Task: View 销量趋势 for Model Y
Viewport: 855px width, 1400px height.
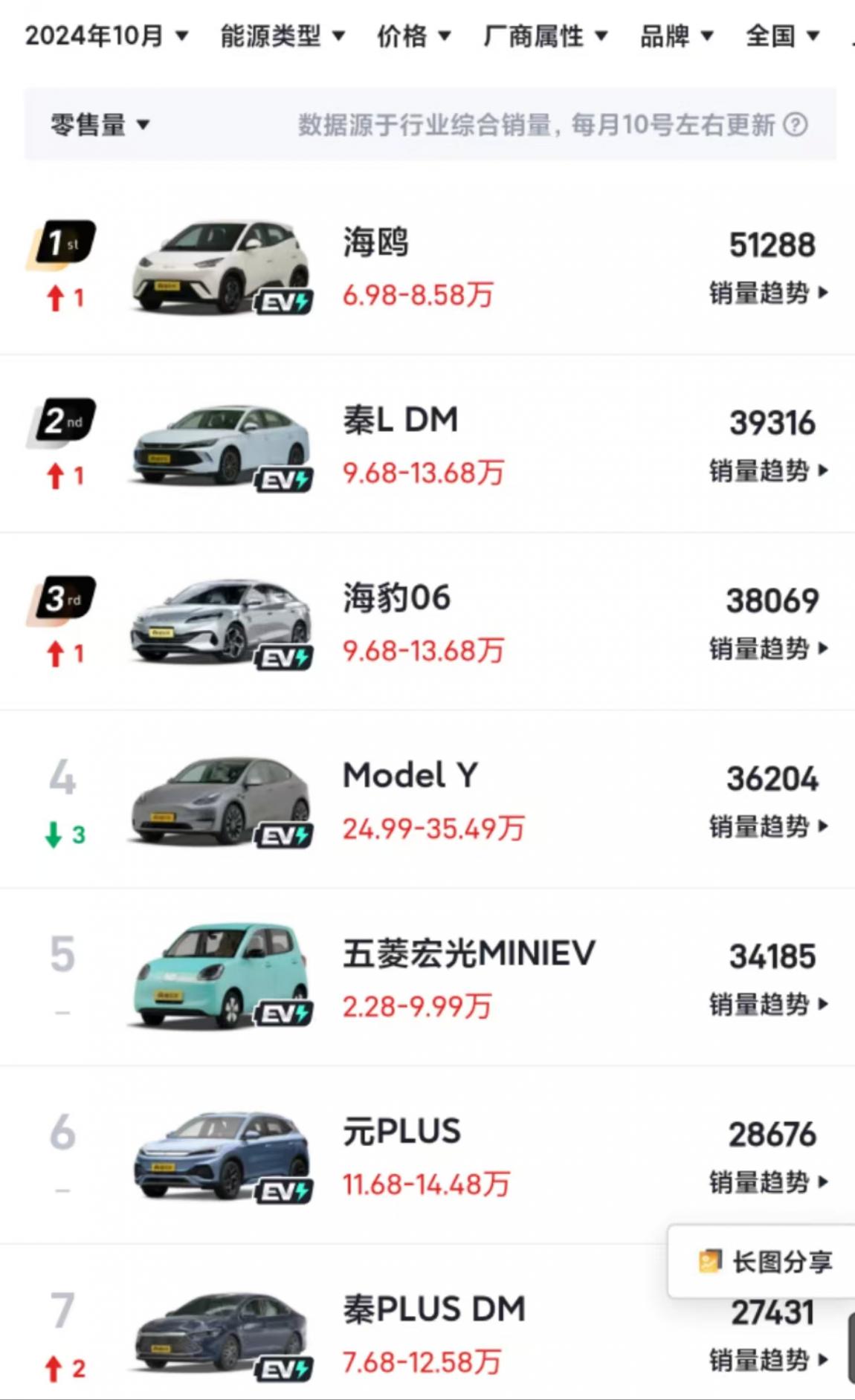Action: [768, 826]
